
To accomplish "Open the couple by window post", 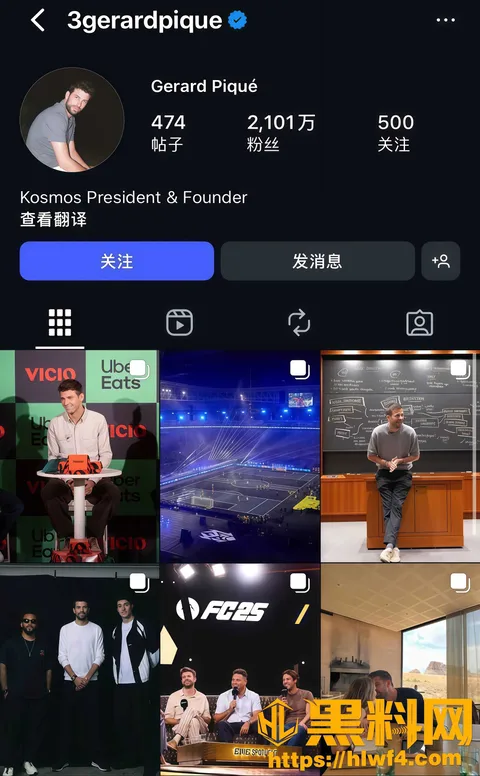I will click(400, 670).
